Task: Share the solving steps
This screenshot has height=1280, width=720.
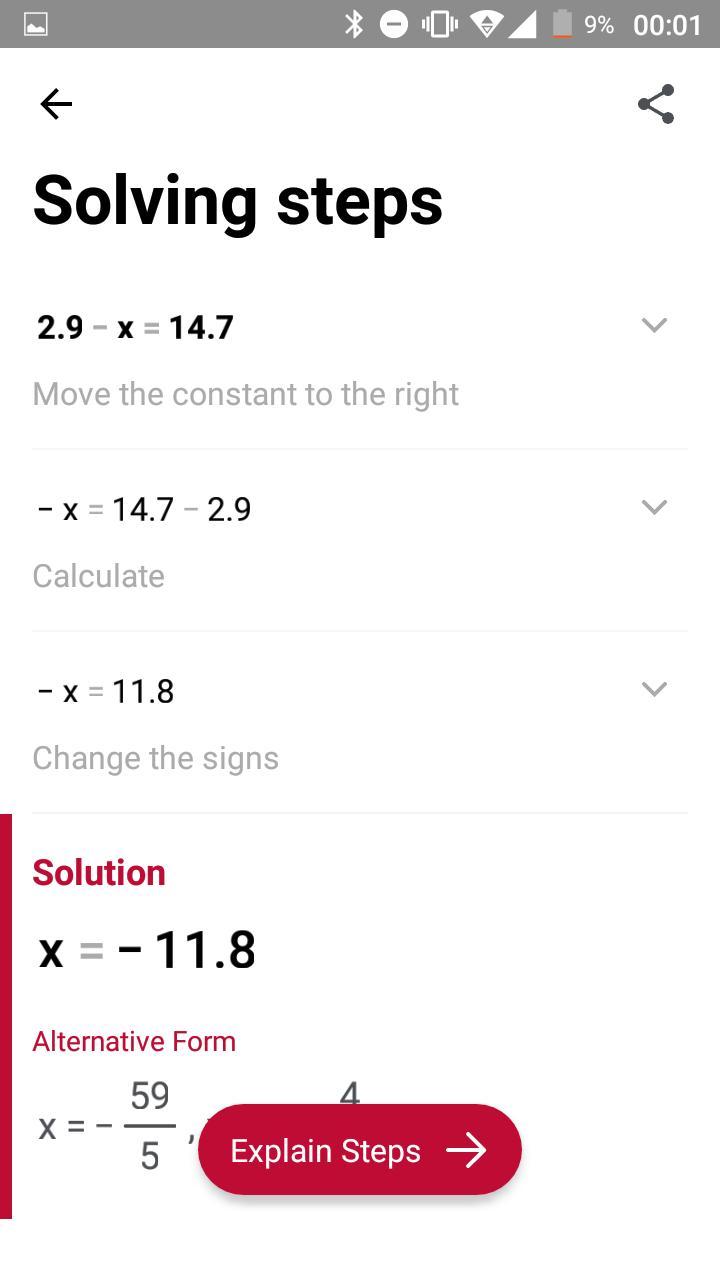Action: point(656,104)
